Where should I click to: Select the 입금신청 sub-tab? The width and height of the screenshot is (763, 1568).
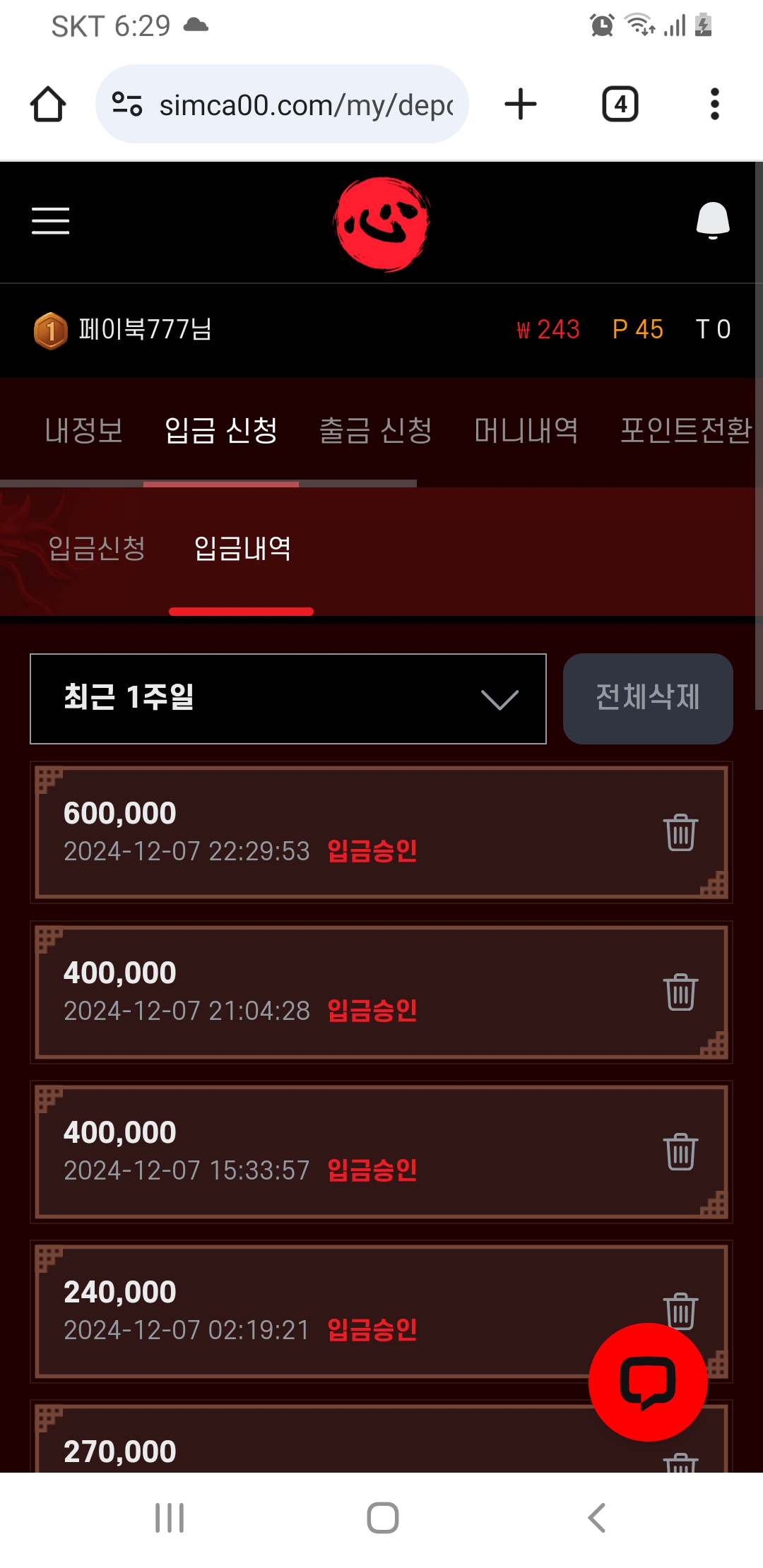97,548
